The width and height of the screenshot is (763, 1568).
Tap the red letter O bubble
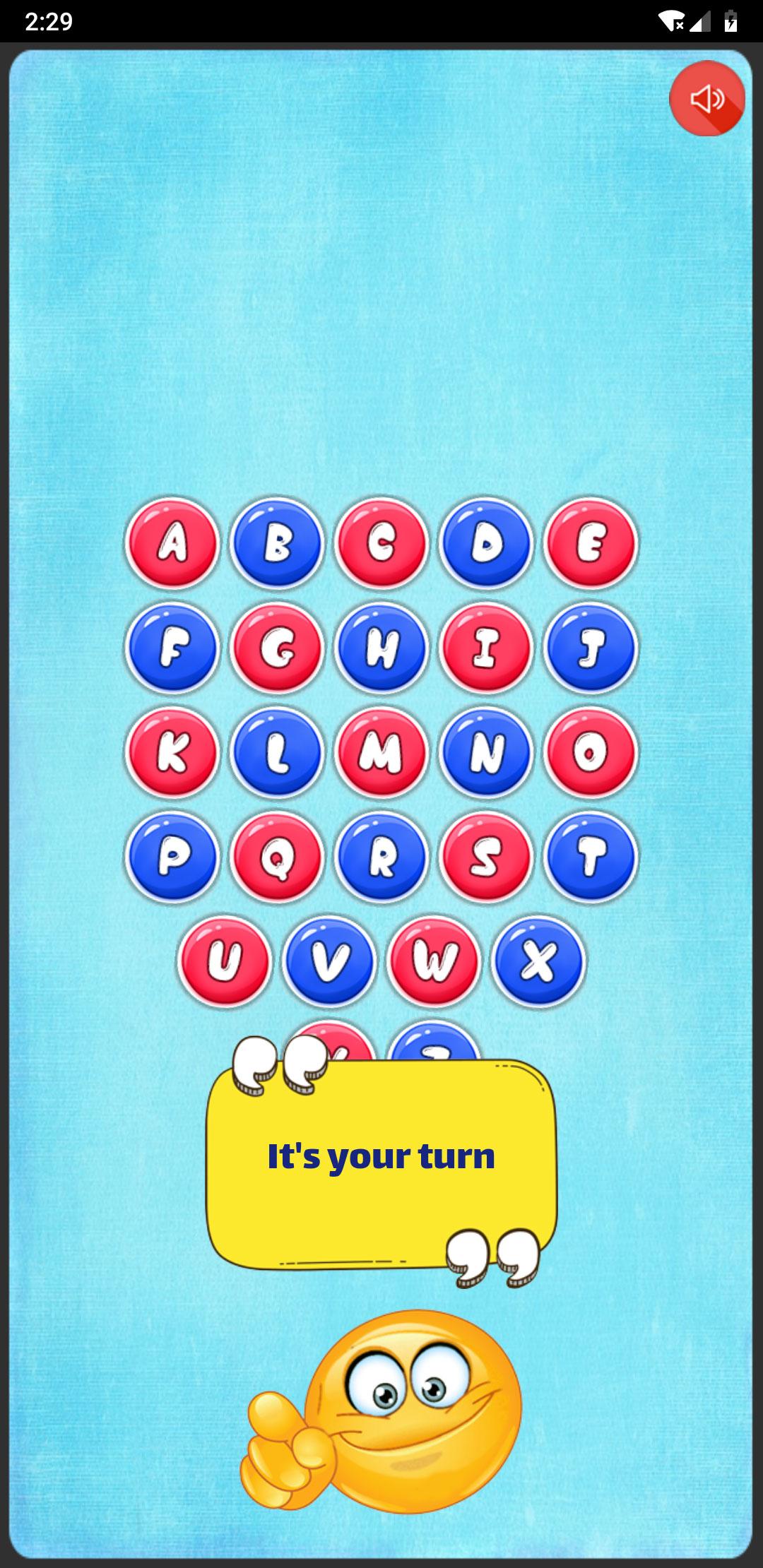pos(591,752)
